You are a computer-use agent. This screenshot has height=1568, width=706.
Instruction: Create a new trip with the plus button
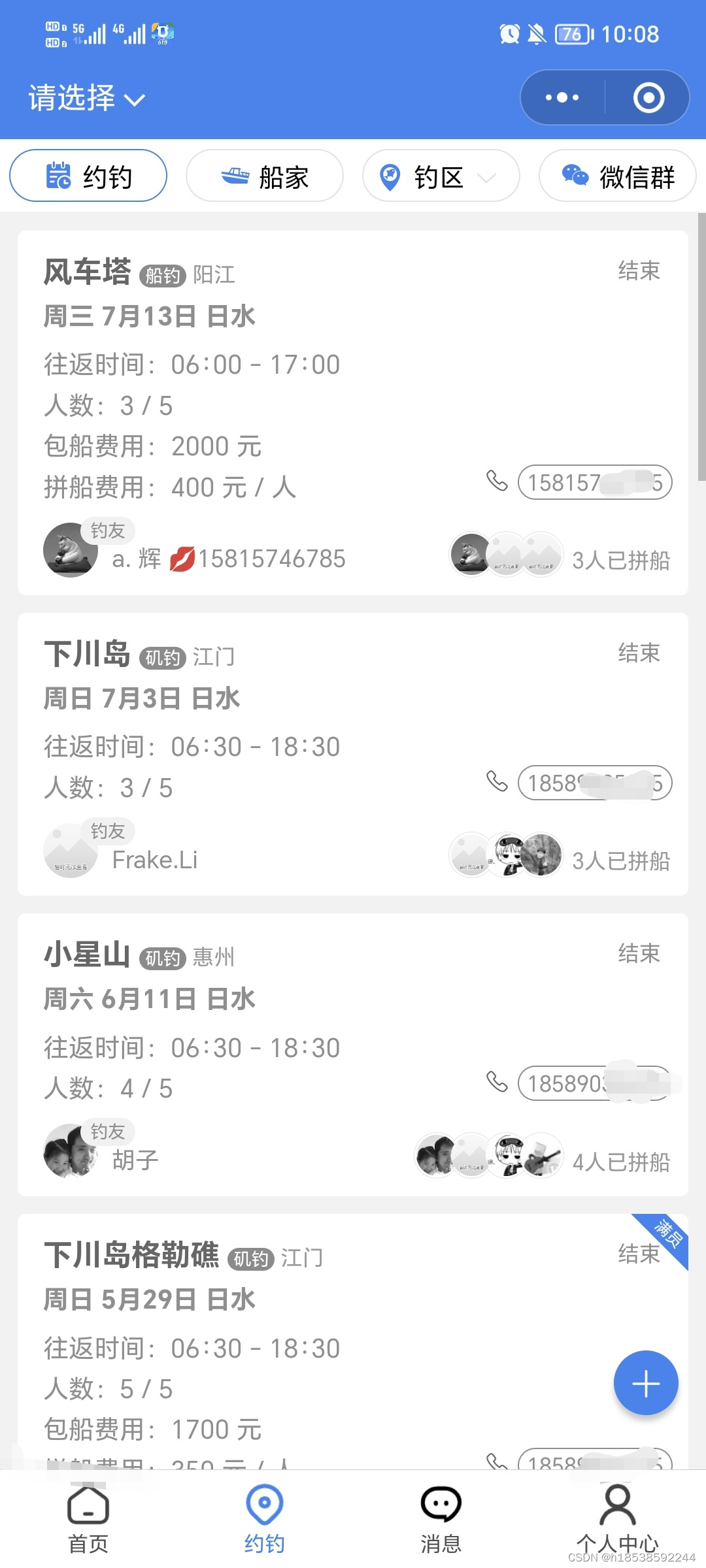point(645,1383)
